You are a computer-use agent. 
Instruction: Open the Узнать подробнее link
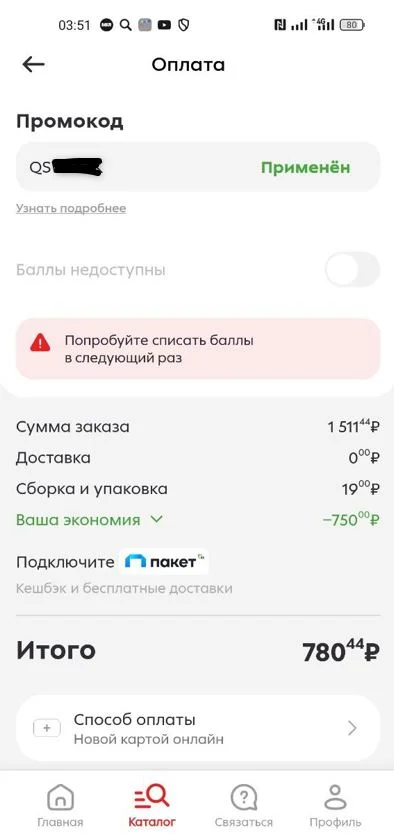point(71,208)
